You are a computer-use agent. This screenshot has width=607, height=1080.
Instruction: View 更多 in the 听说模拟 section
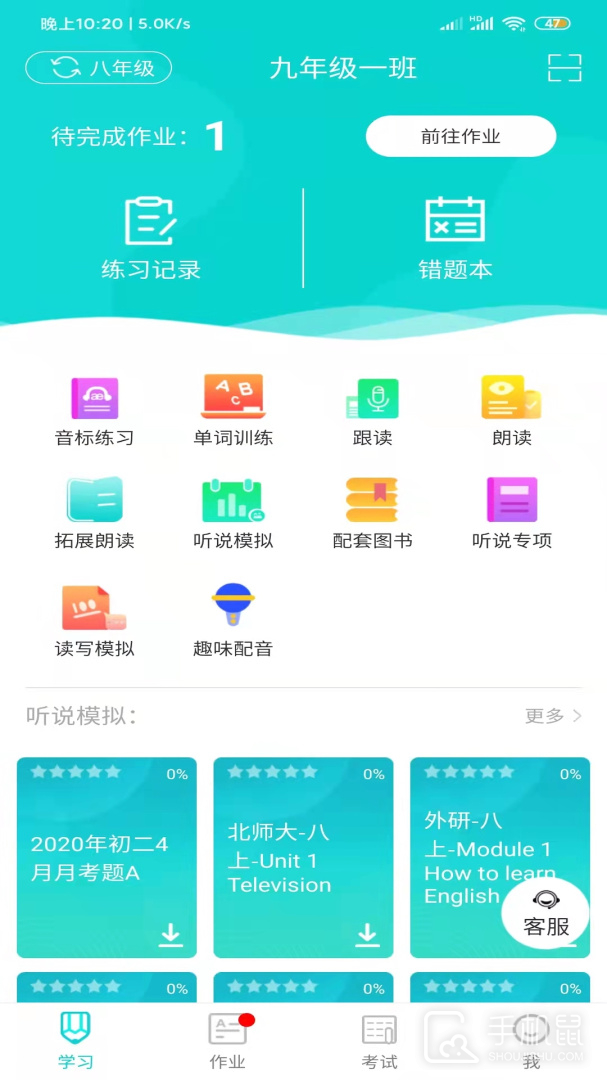tap(553, 716)
